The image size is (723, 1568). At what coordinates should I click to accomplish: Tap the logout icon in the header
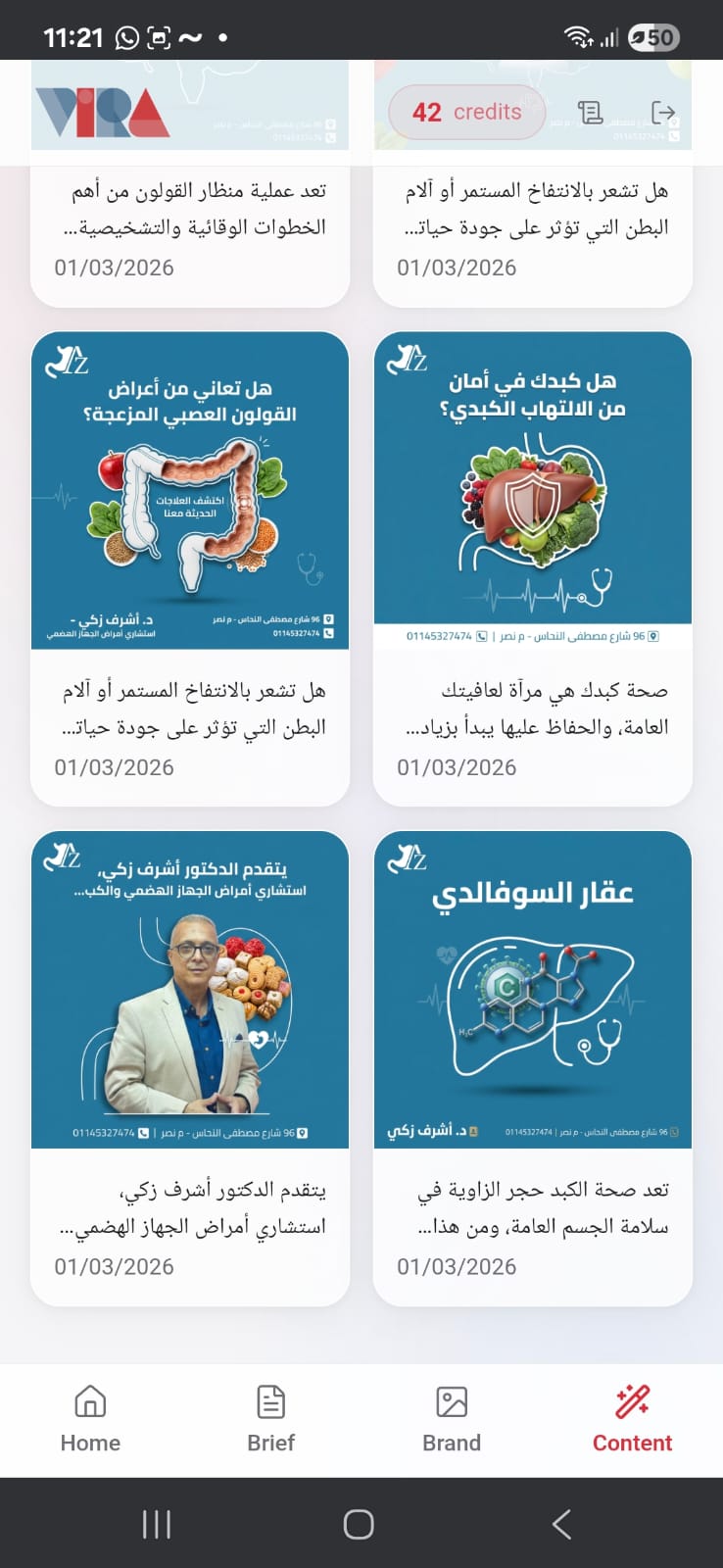click(663, 112)
